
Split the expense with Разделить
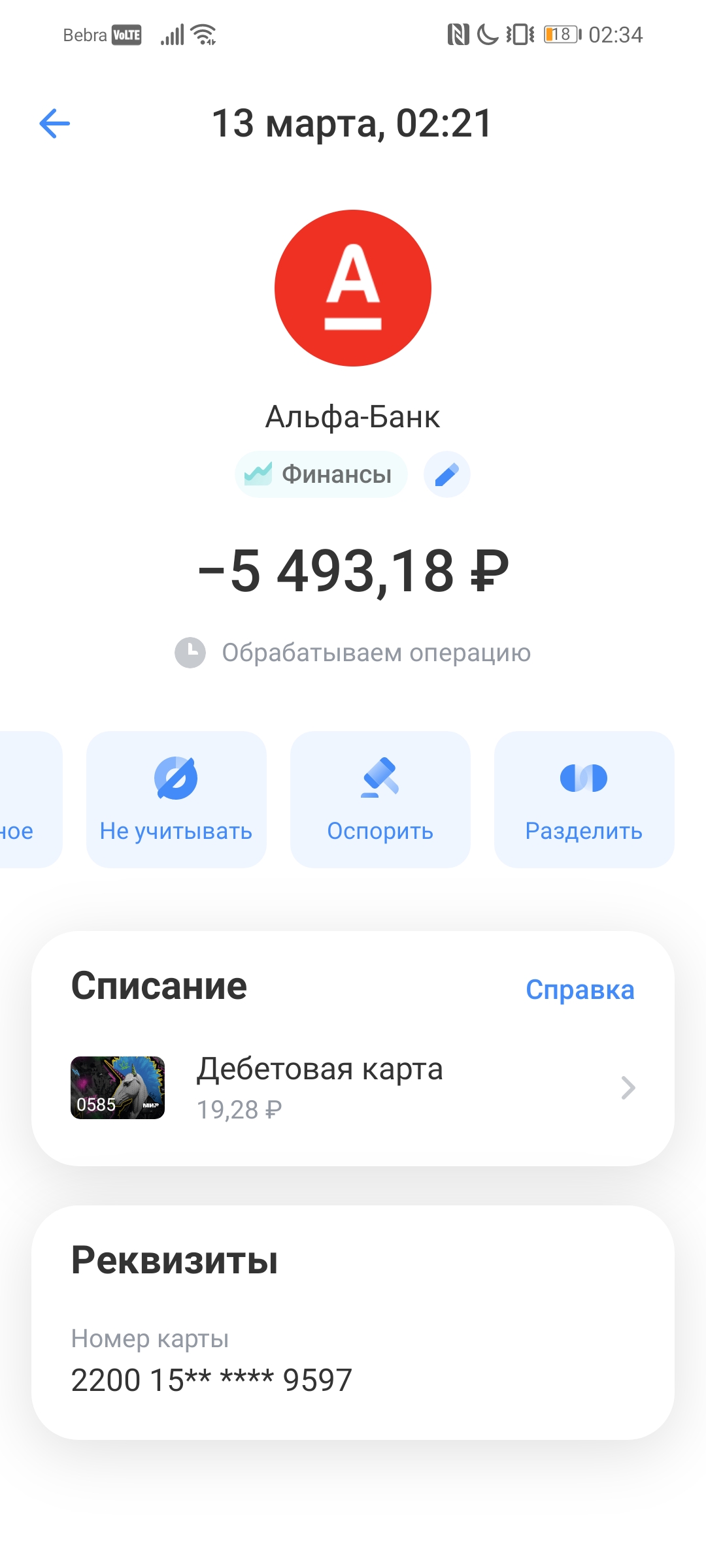pos(584,799)
